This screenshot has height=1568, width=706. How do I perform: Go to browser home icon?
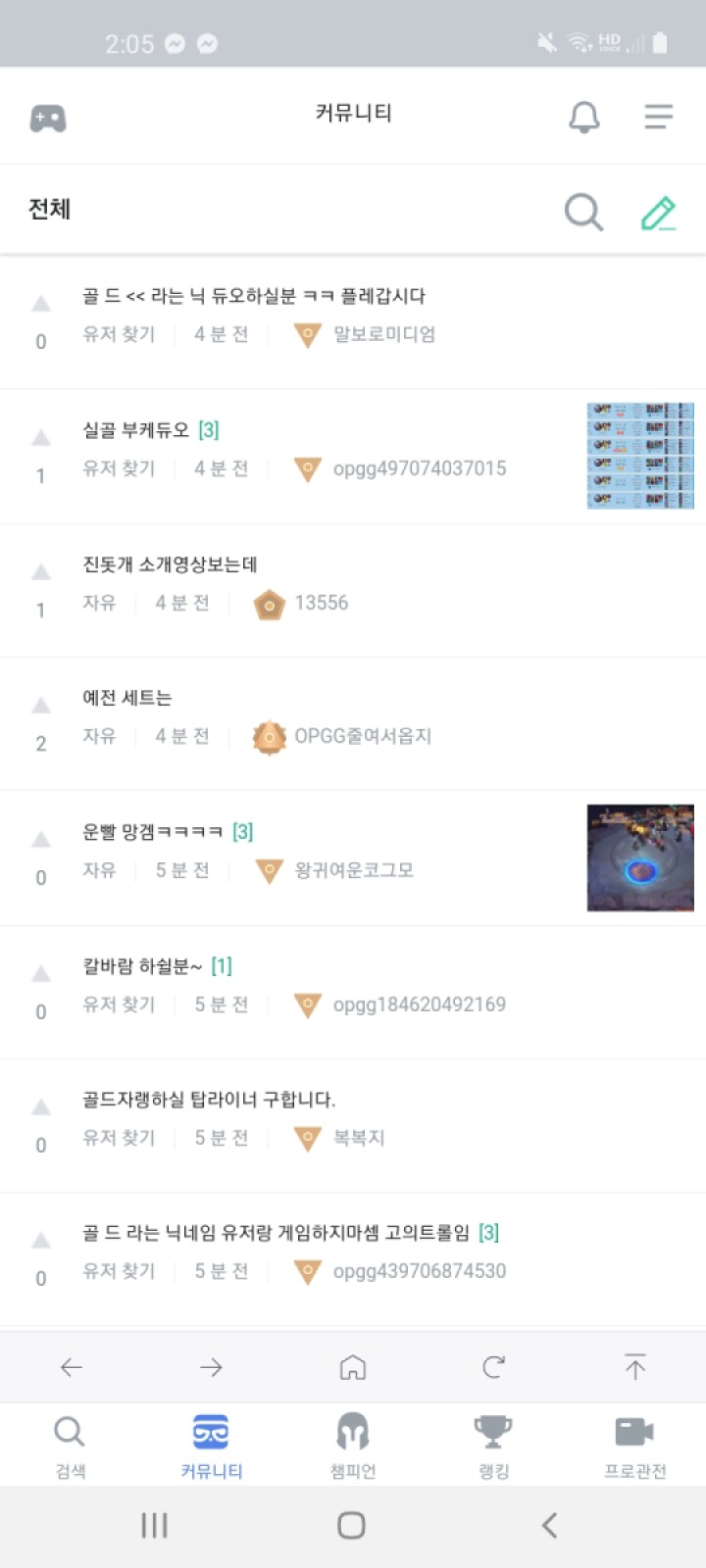353,1366
